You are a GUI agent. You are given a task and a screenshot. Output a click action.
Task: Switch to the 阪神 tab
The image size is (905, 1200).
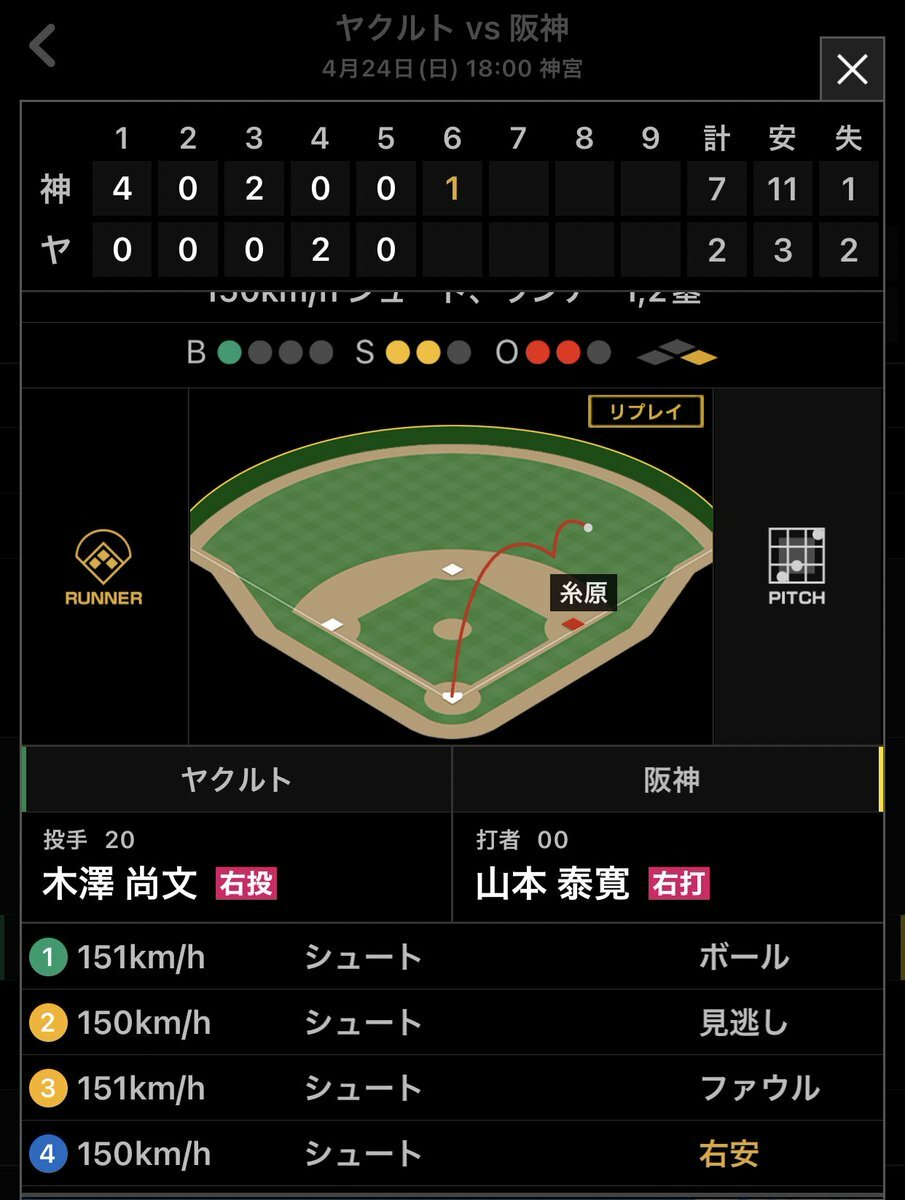669,780
